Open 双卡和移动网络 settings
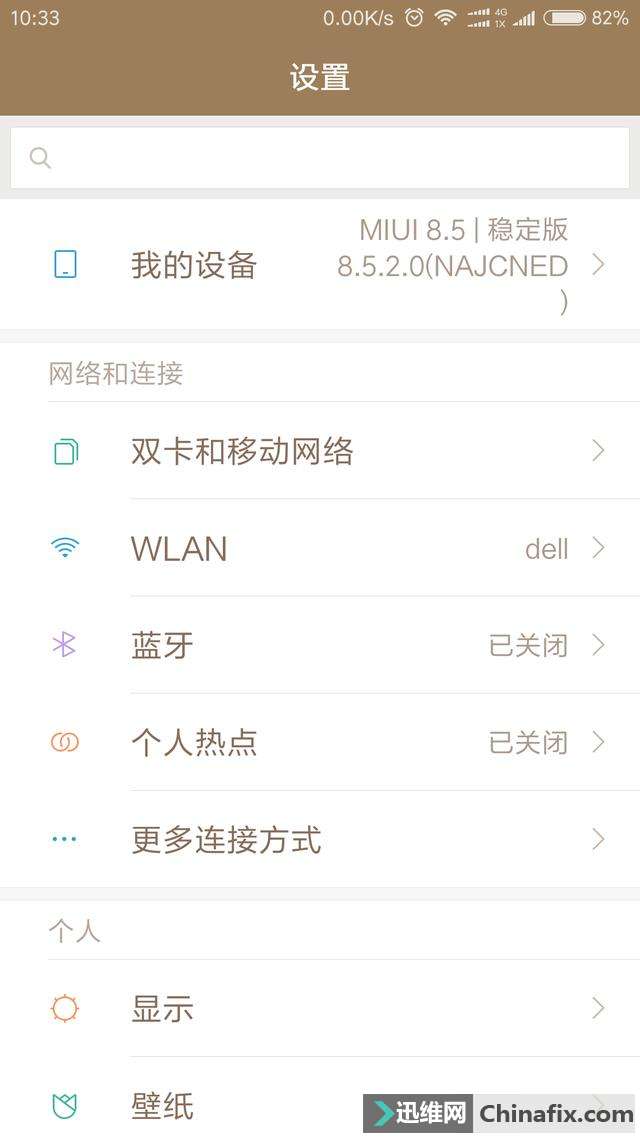Screen dimensions: 640x1138 (x=320, y=451)
